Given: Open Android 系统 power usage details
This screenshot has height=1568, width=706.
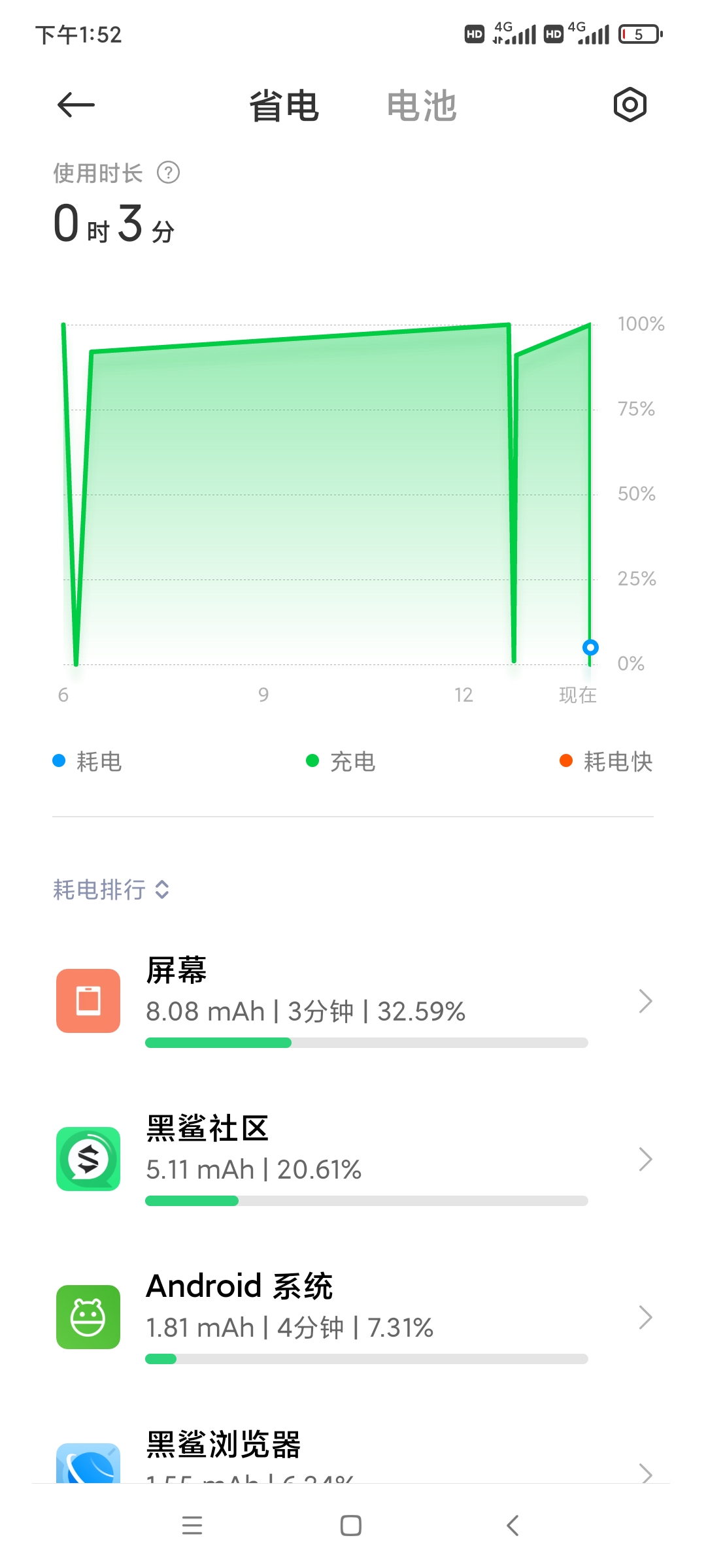Looking at the screenshot, I should point(353,1317).
